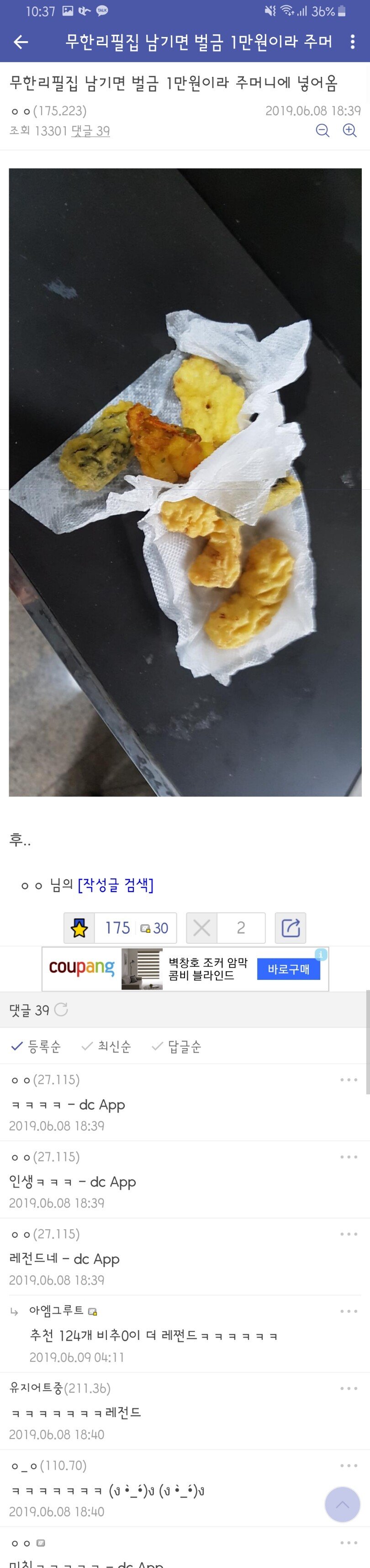Open options for 아엠그루트's reply
Viewport: 370px width, 1568px height.
pyautogui.click(x=349, y=1312)
